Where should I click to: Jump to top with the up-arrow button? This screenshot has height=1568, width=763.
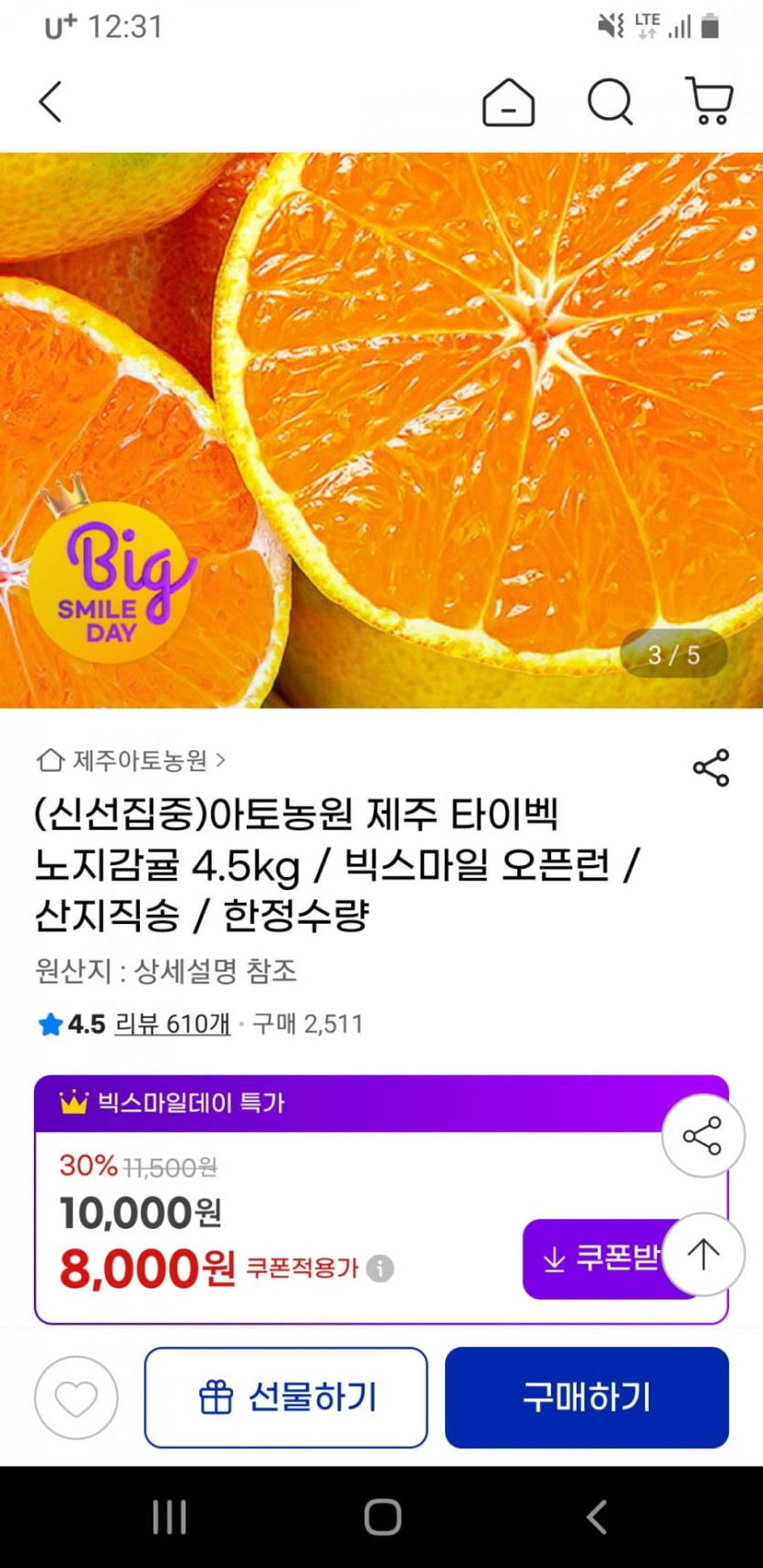click(x=703, y=1254)
